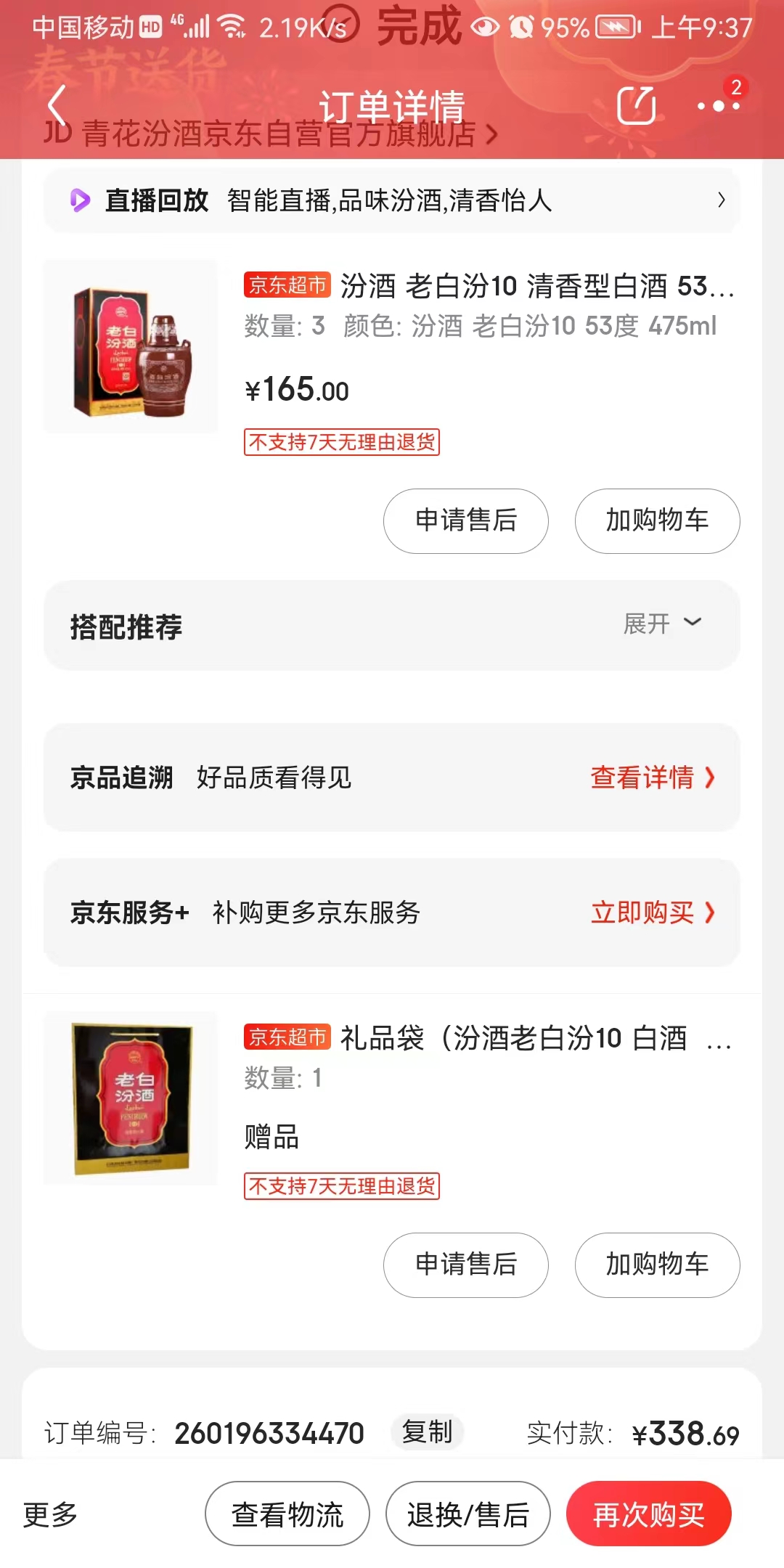Tap the back arrow to leave order details
Image resolution: width=784 pixels, height=1568 pixels.
[x=57, y=105]
